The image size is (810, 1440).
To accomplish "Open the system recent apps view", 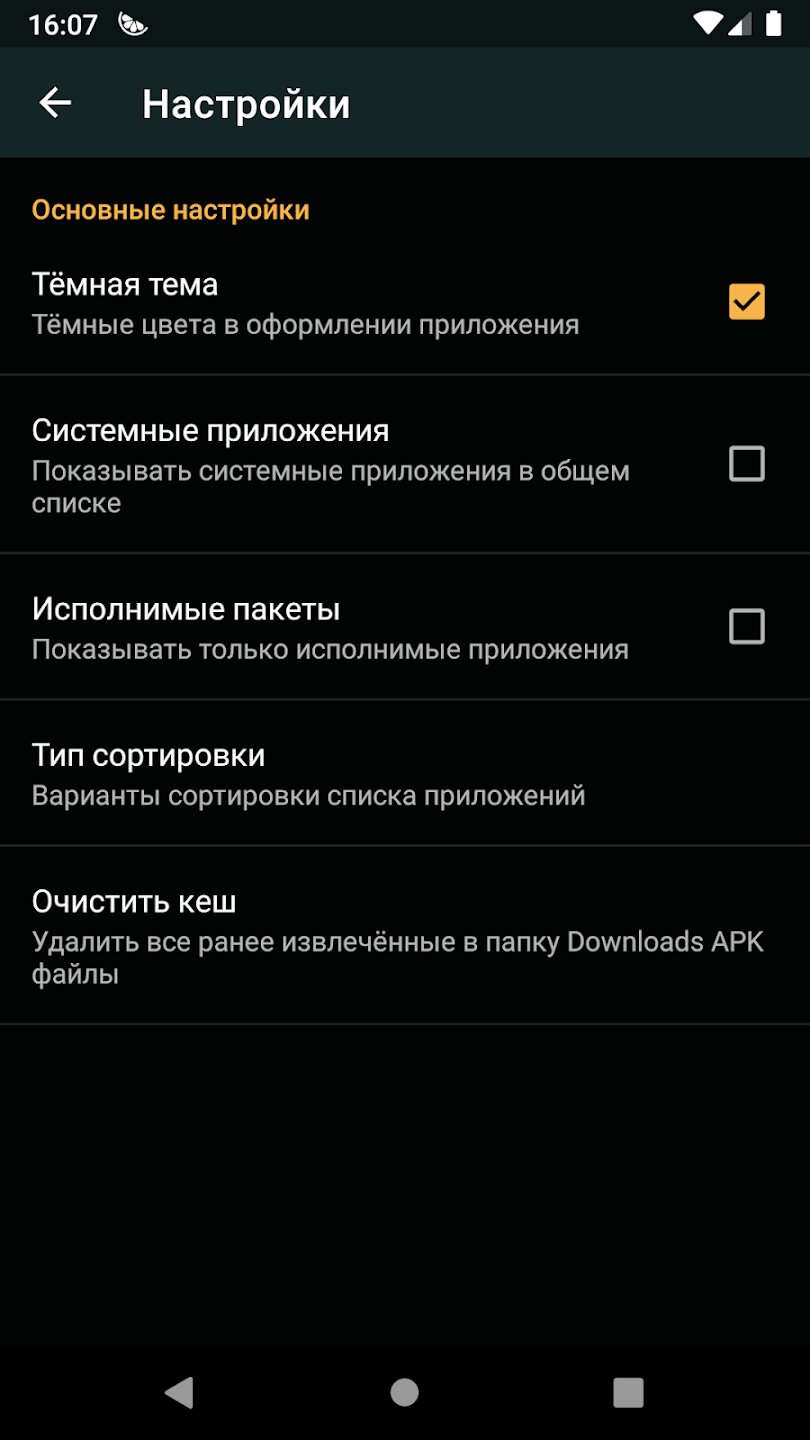I will [628, 1392].
